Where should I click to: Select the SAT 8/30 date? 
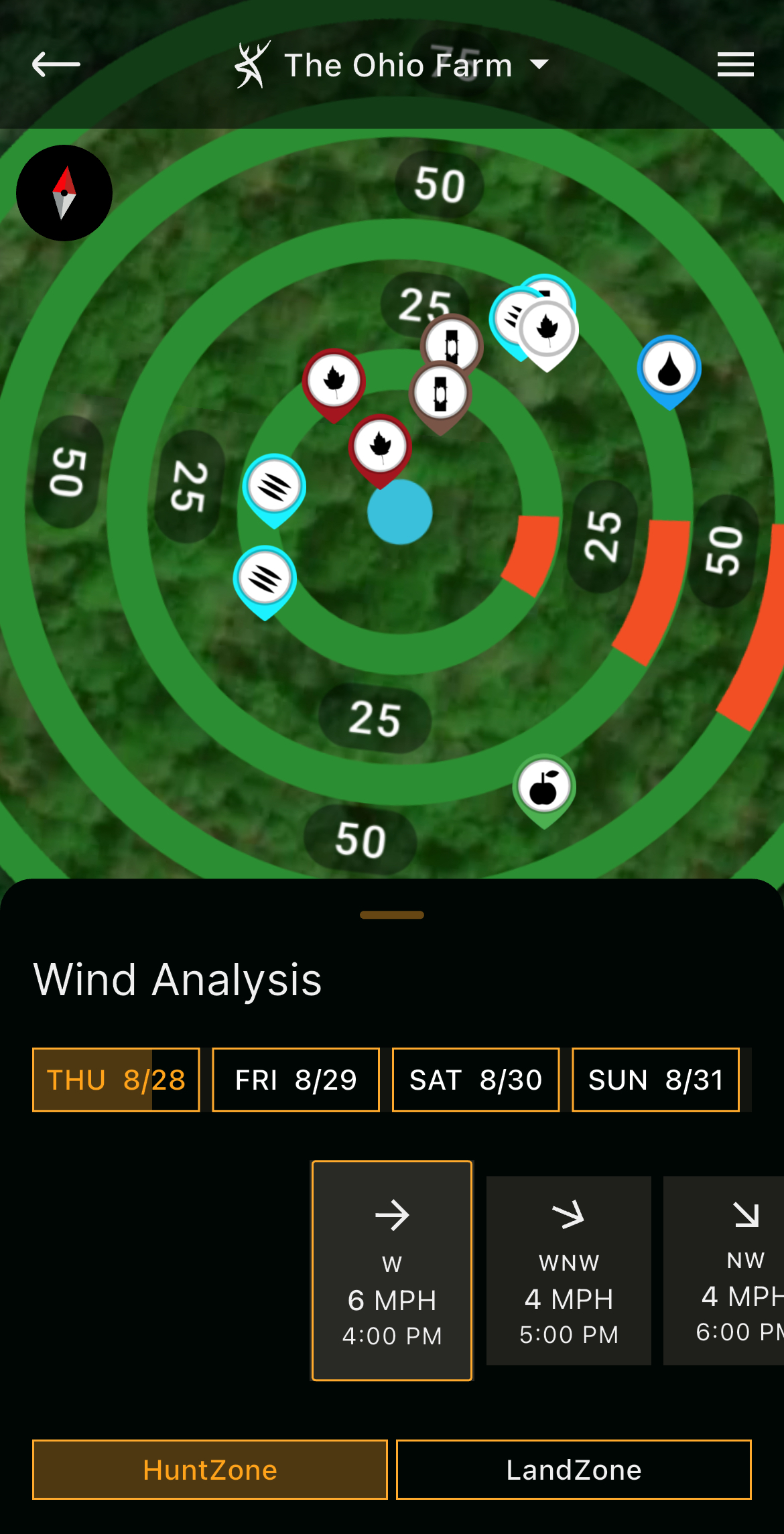tap(476, 1080)
